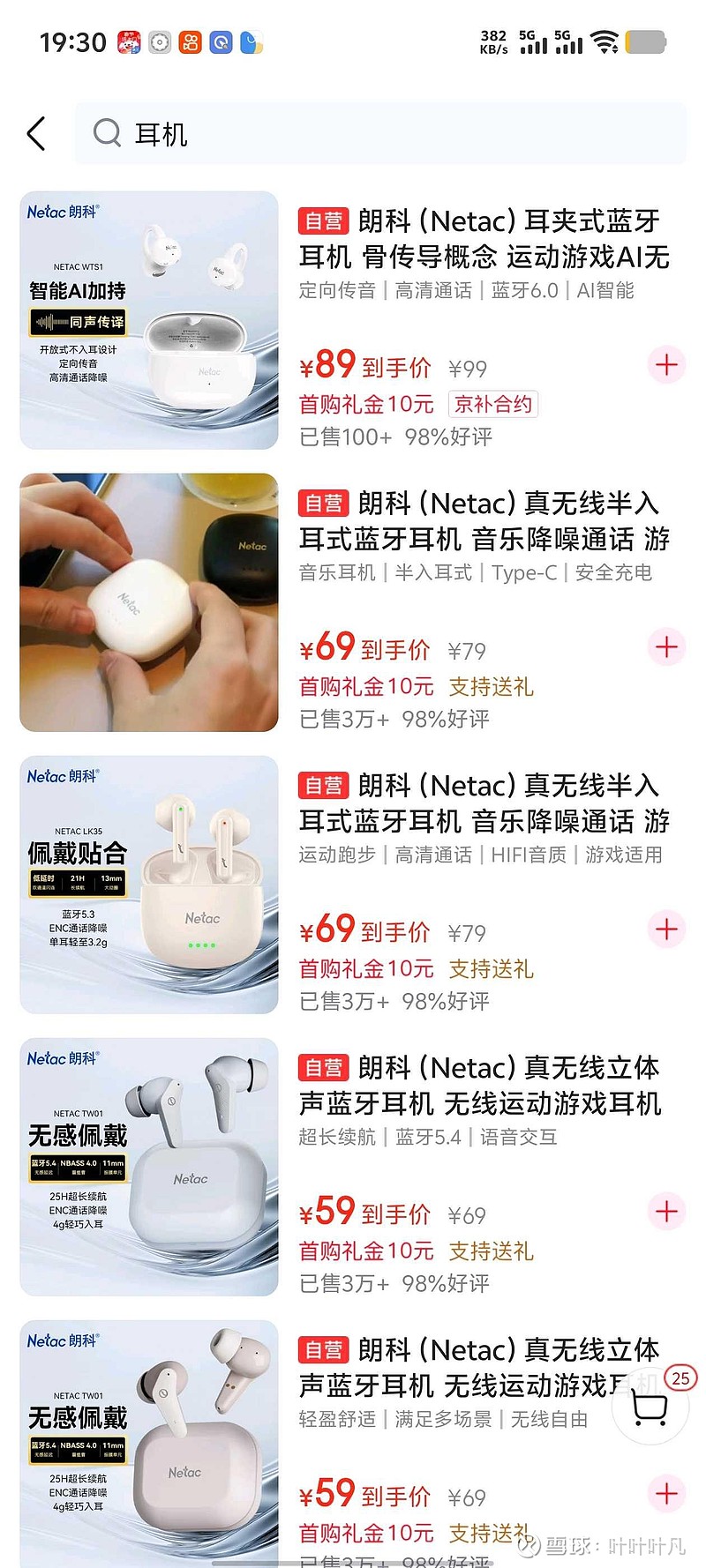
Task: Tap the plus icon on the ¥69 semi-in-ear earbuds
Action: [x=666, y=646]
